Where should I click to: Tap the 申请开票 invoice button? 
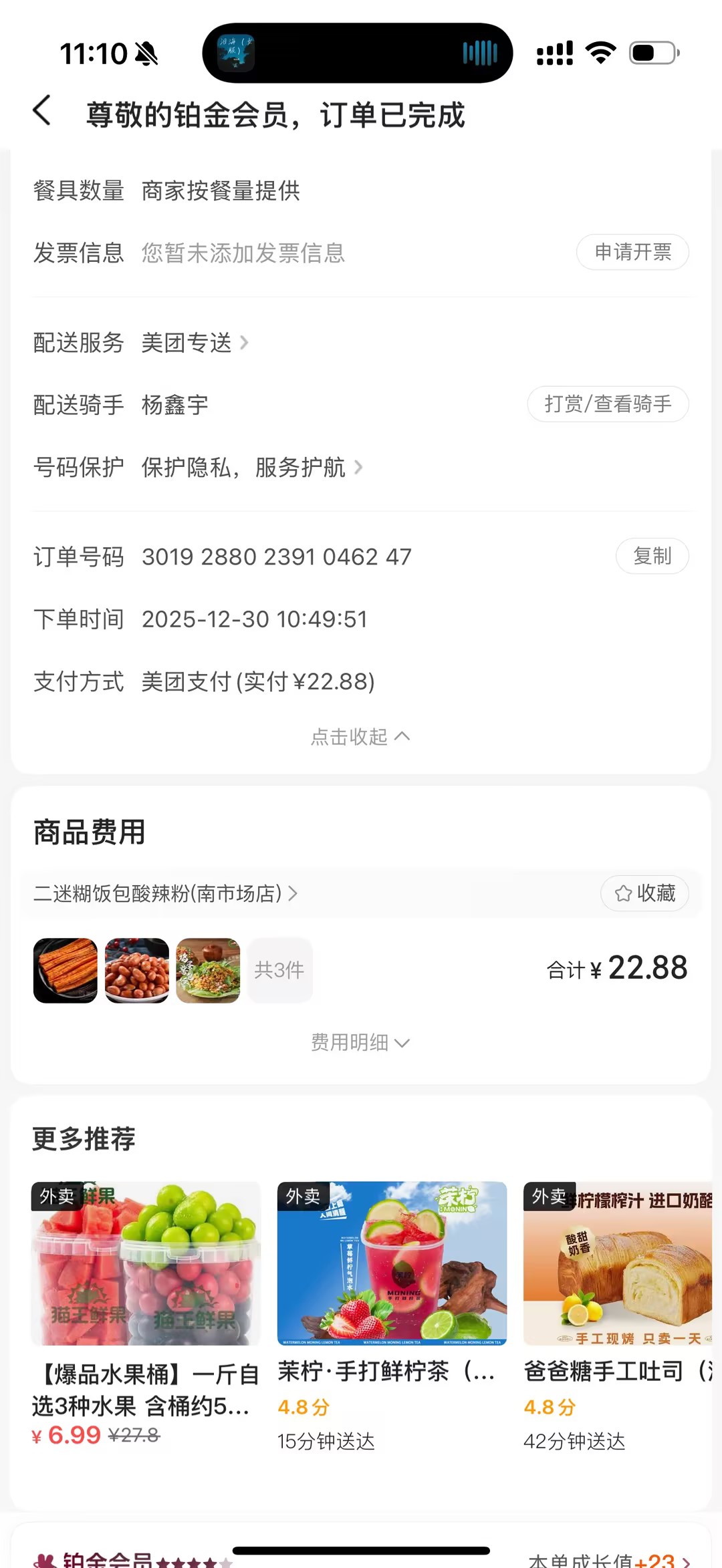632,253
